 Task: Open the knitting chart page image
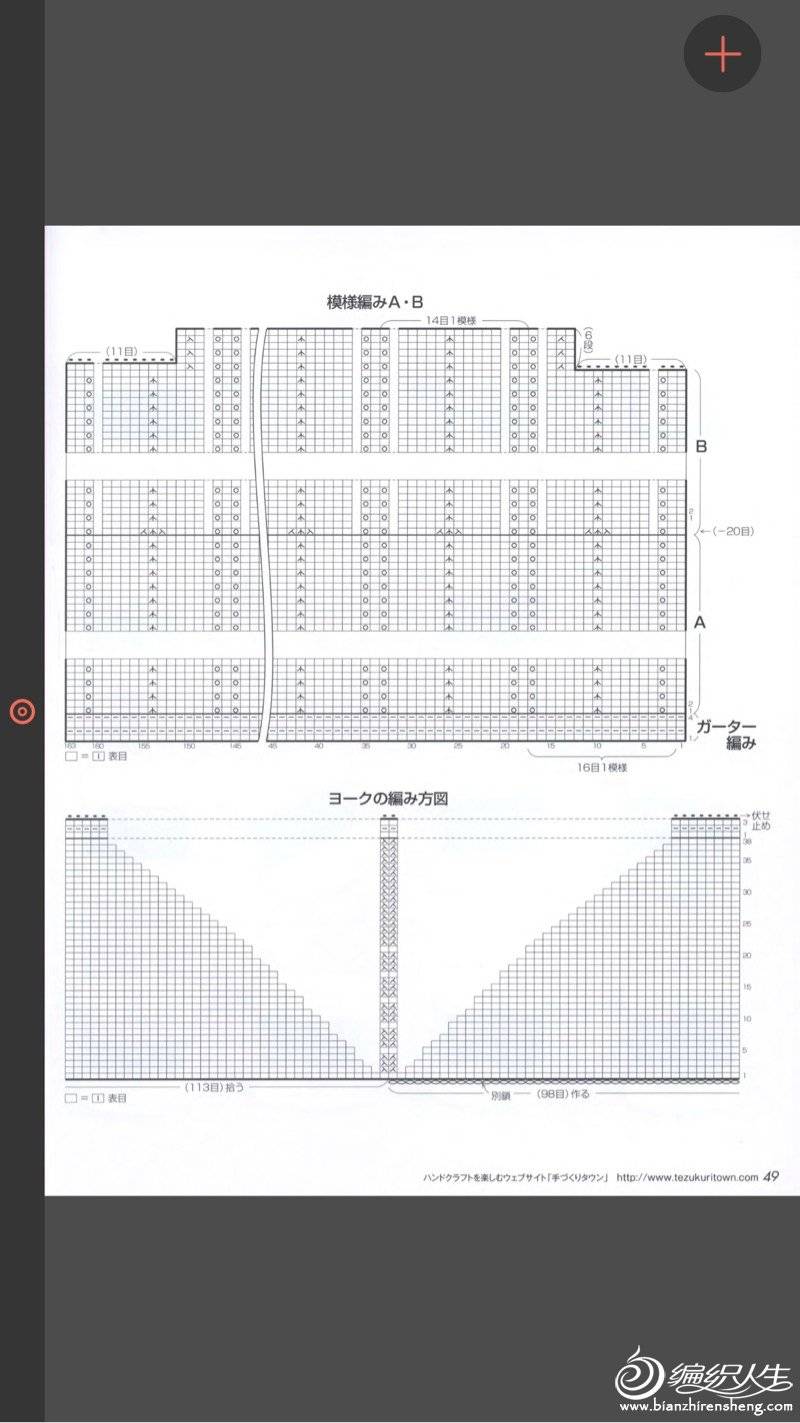[422, 710]
